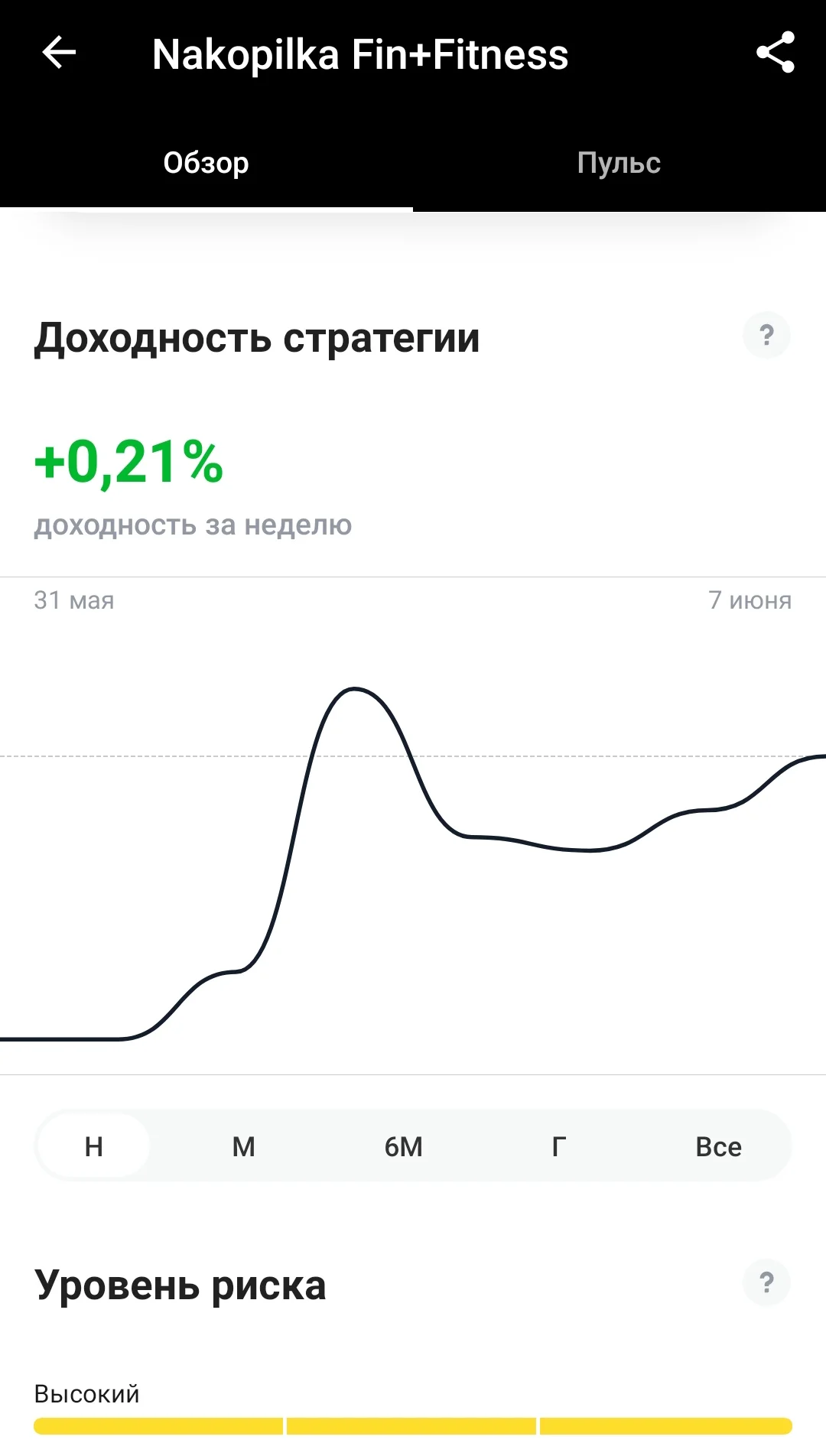Select the Н weekly period

click(93, 1146)
